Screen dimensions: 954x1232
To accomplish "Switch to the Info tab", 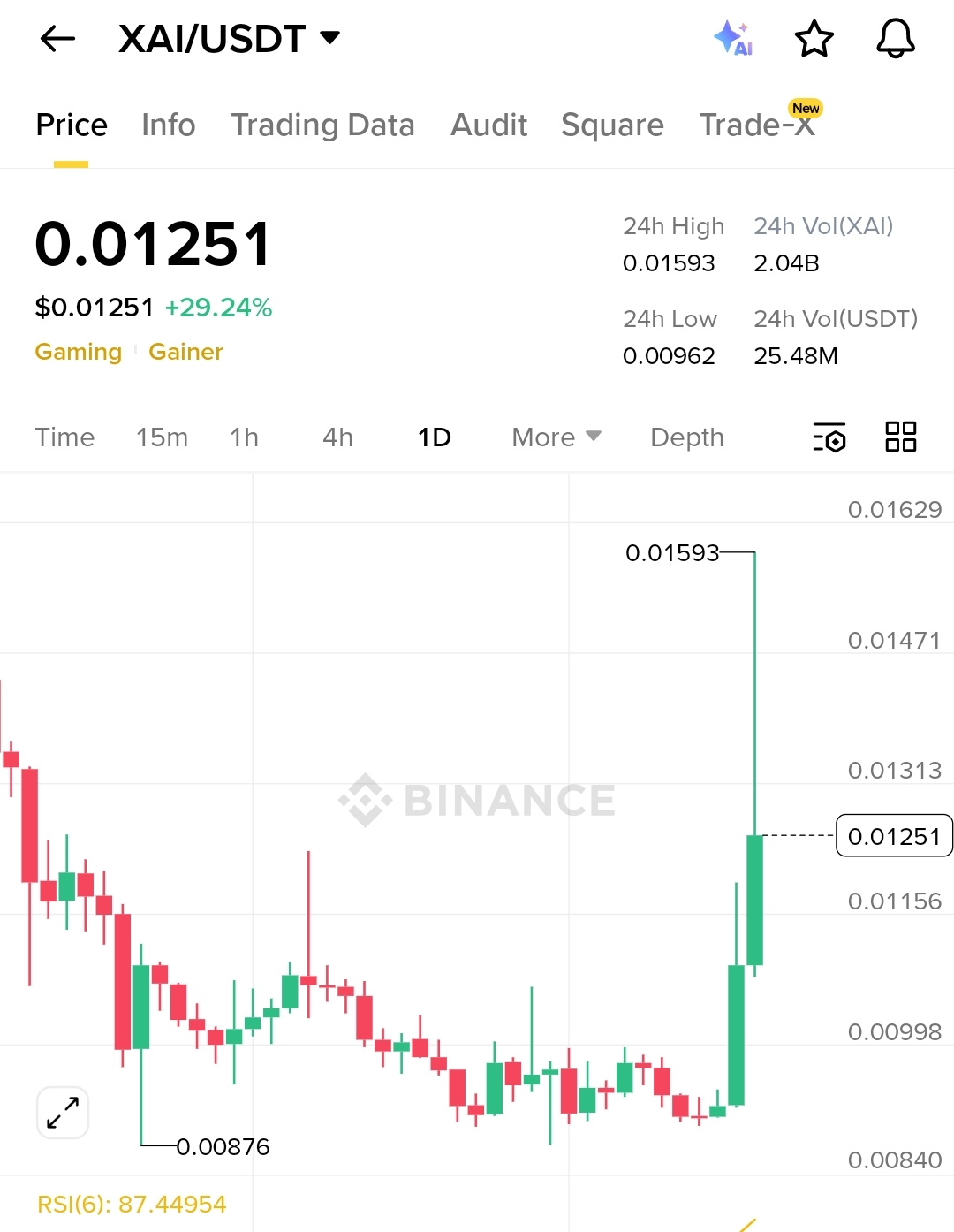I will click(x=169, y=125).
